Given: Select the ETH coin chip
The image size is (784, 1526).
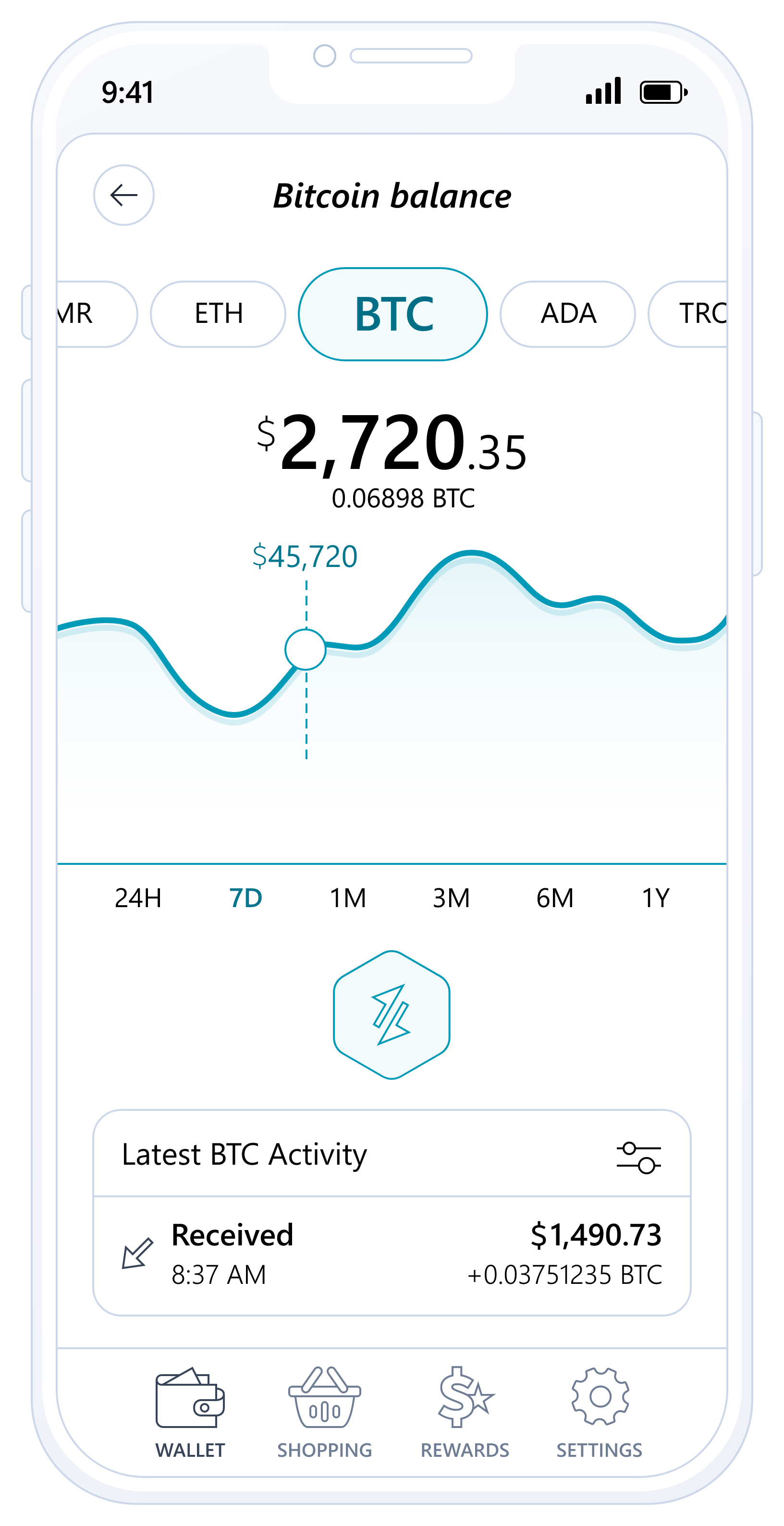Looking at the screenshot, I should [218, 314].
